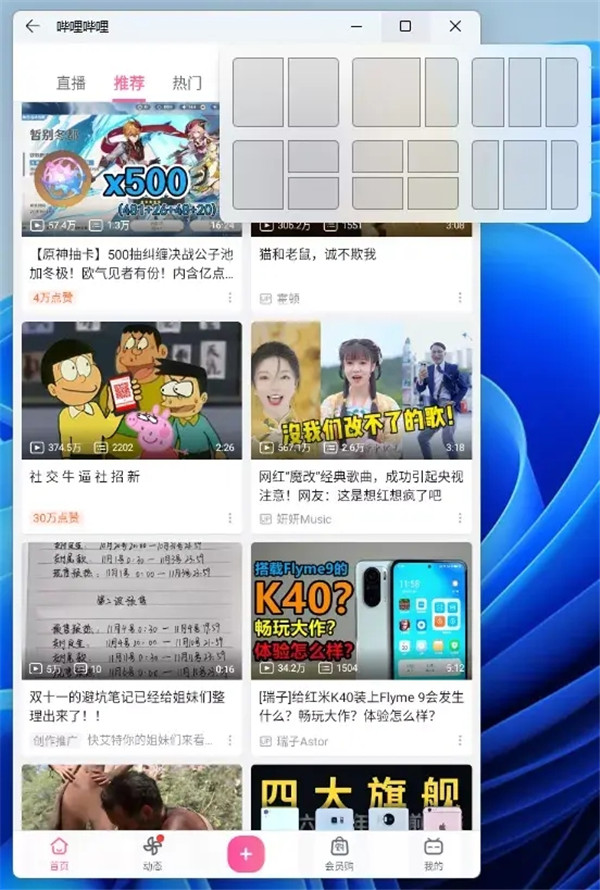Open more options for the 瑞子Astor video

[460, 741]
